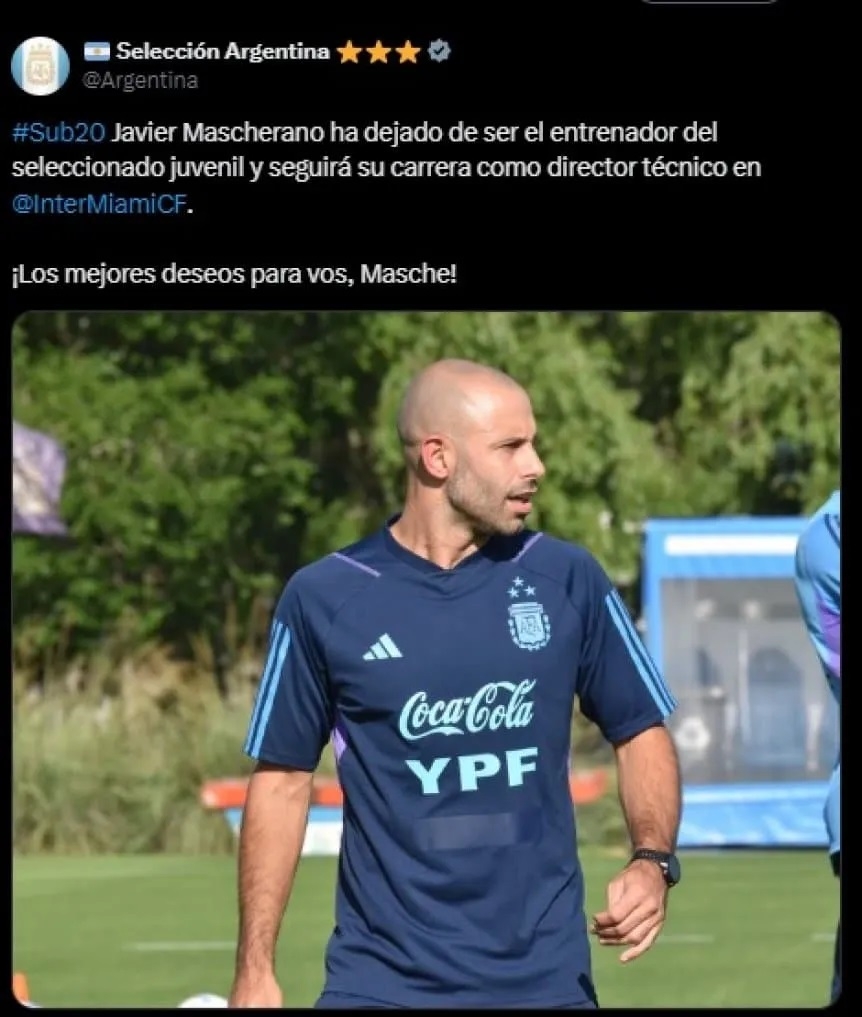The width and height of the screenshot is (862, 1017).
Task: Open the @InterMiamiCF mention
Action: 99,205
